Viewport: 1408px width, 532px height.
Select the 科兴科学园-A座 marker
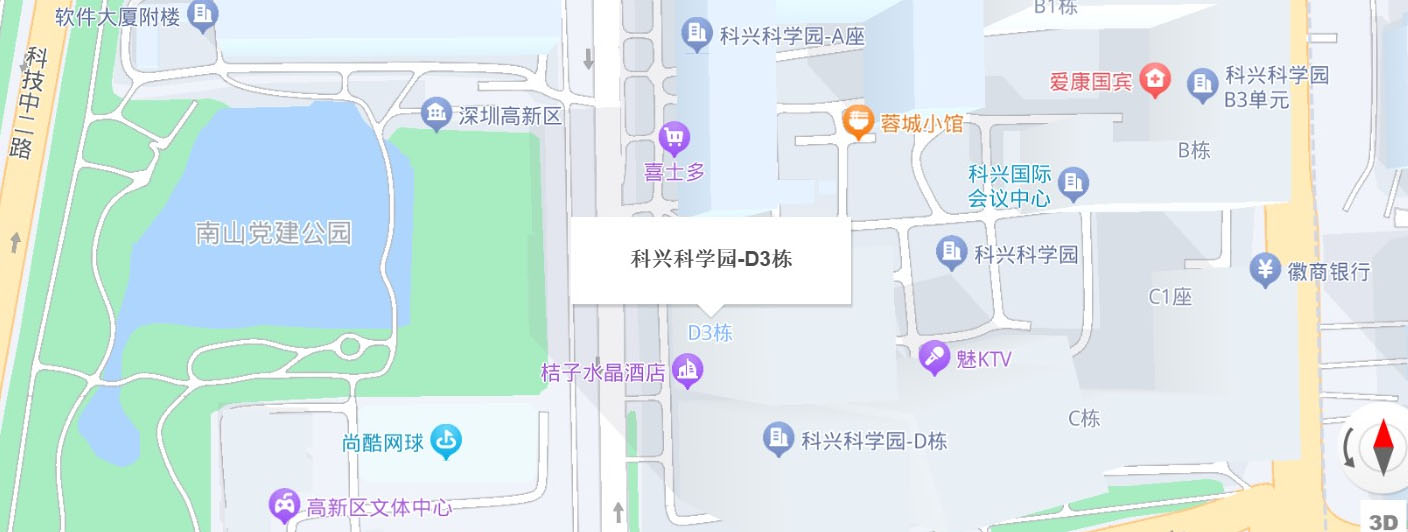pos(697,35)
